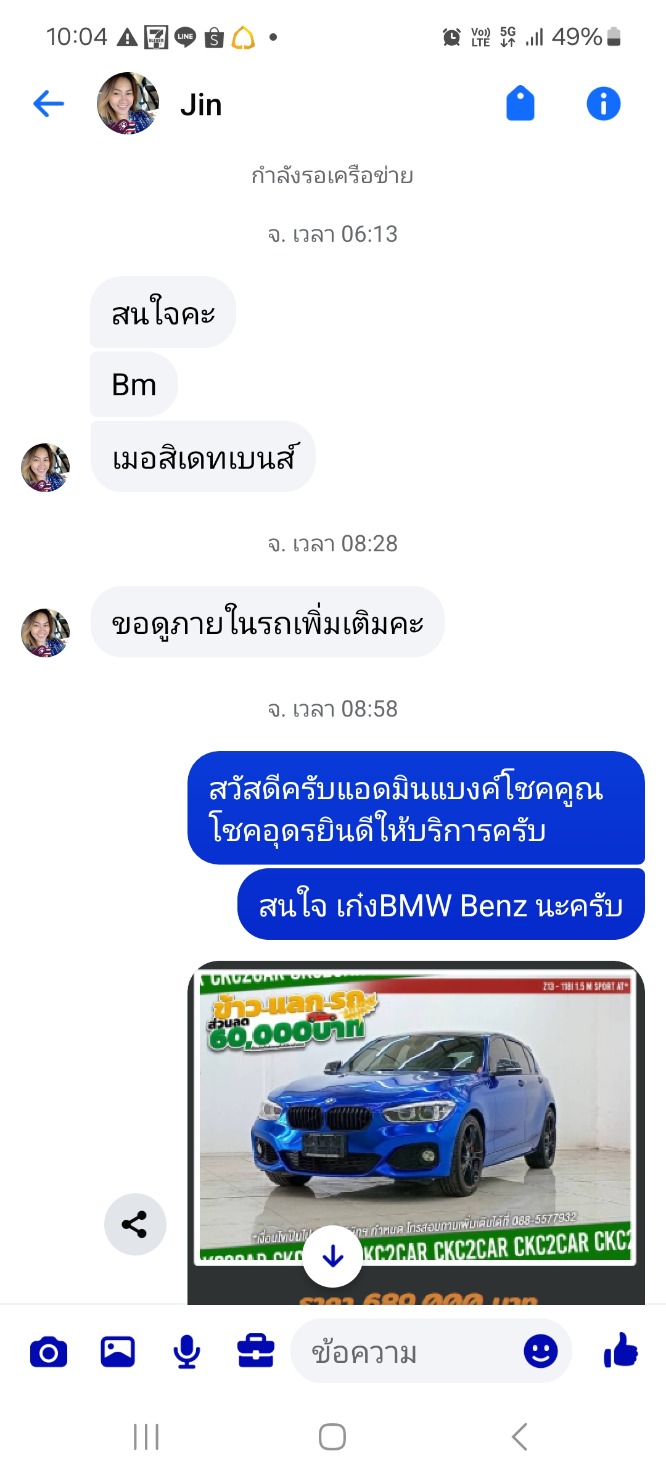
Task: Send a thumbs-up like
Action: click(x=620, y=1353)
